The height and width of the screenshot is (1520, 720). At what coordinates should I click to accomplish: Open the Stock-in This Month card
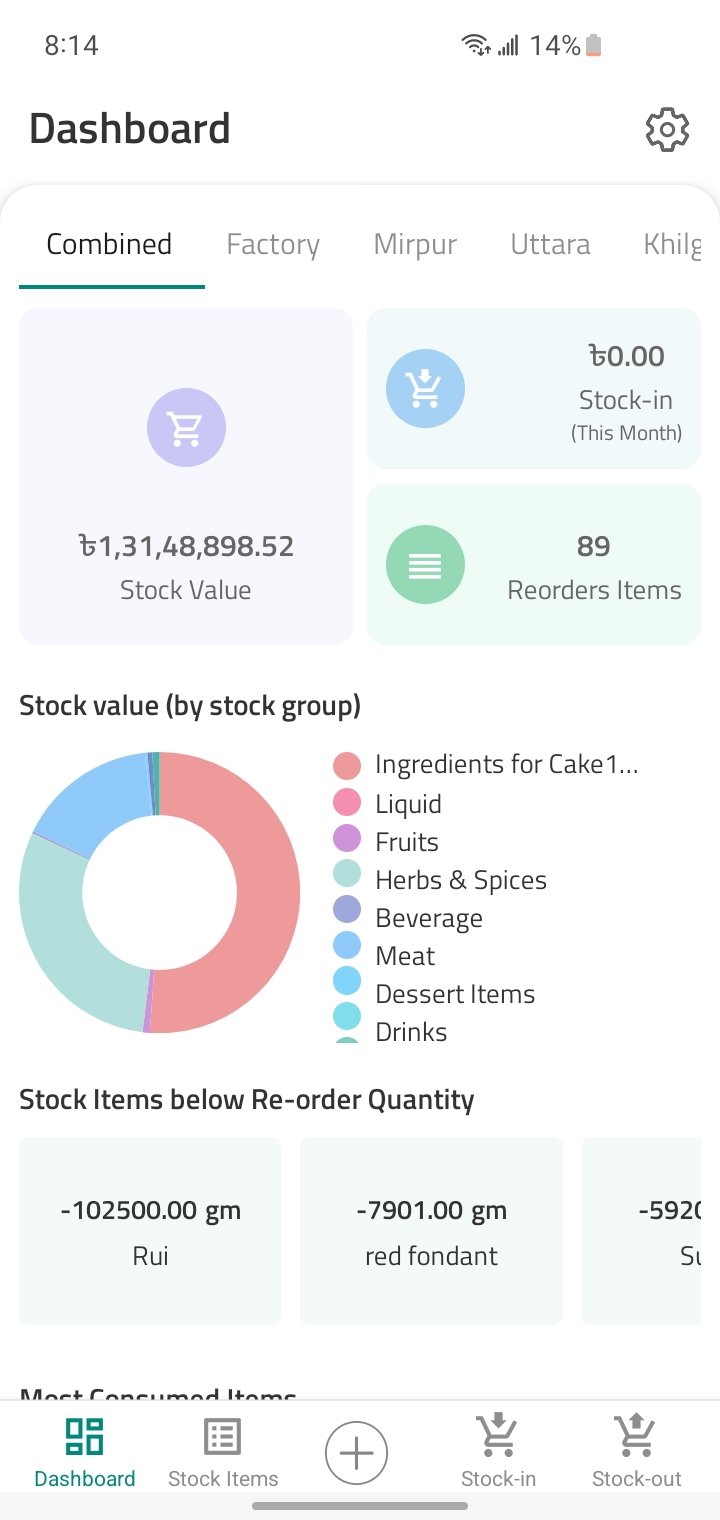pyautogui.click(x=533, y=389)
